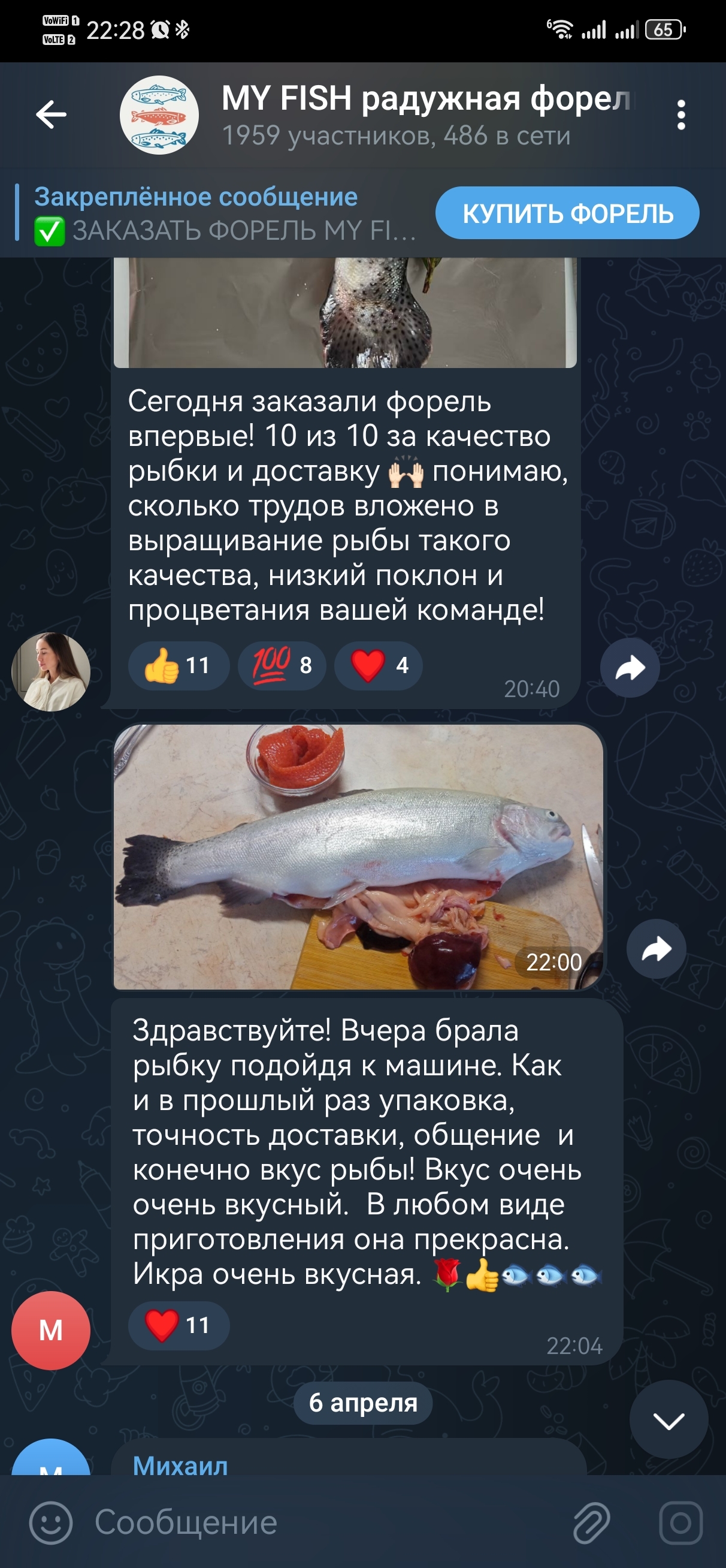Open the woman's profile avatar
Image resolution: width=726 pixels, height=1568 pixels.
click(x=51, y=671)
